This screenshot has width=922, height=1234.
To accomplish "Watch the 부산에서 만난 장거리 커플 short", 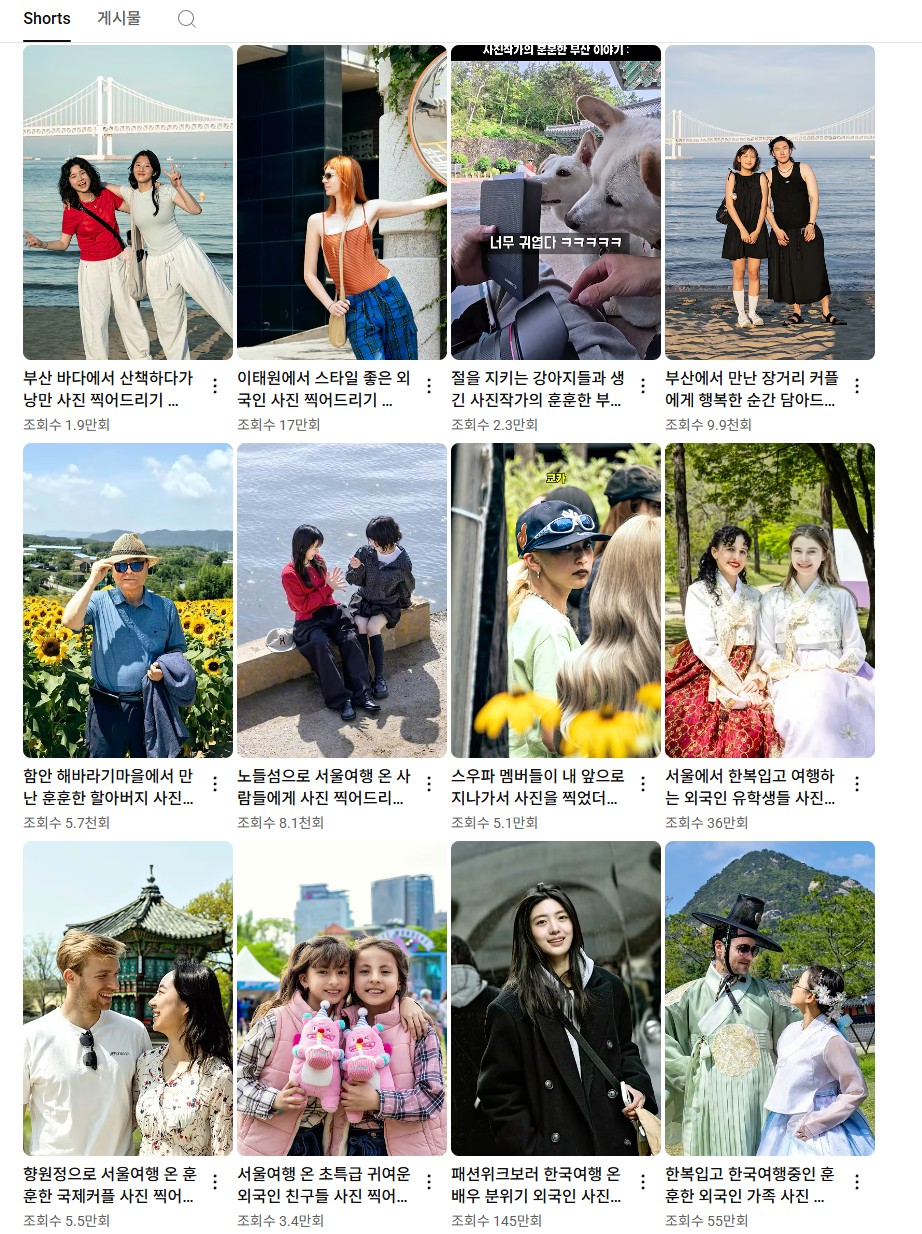I will pos(769,202).
